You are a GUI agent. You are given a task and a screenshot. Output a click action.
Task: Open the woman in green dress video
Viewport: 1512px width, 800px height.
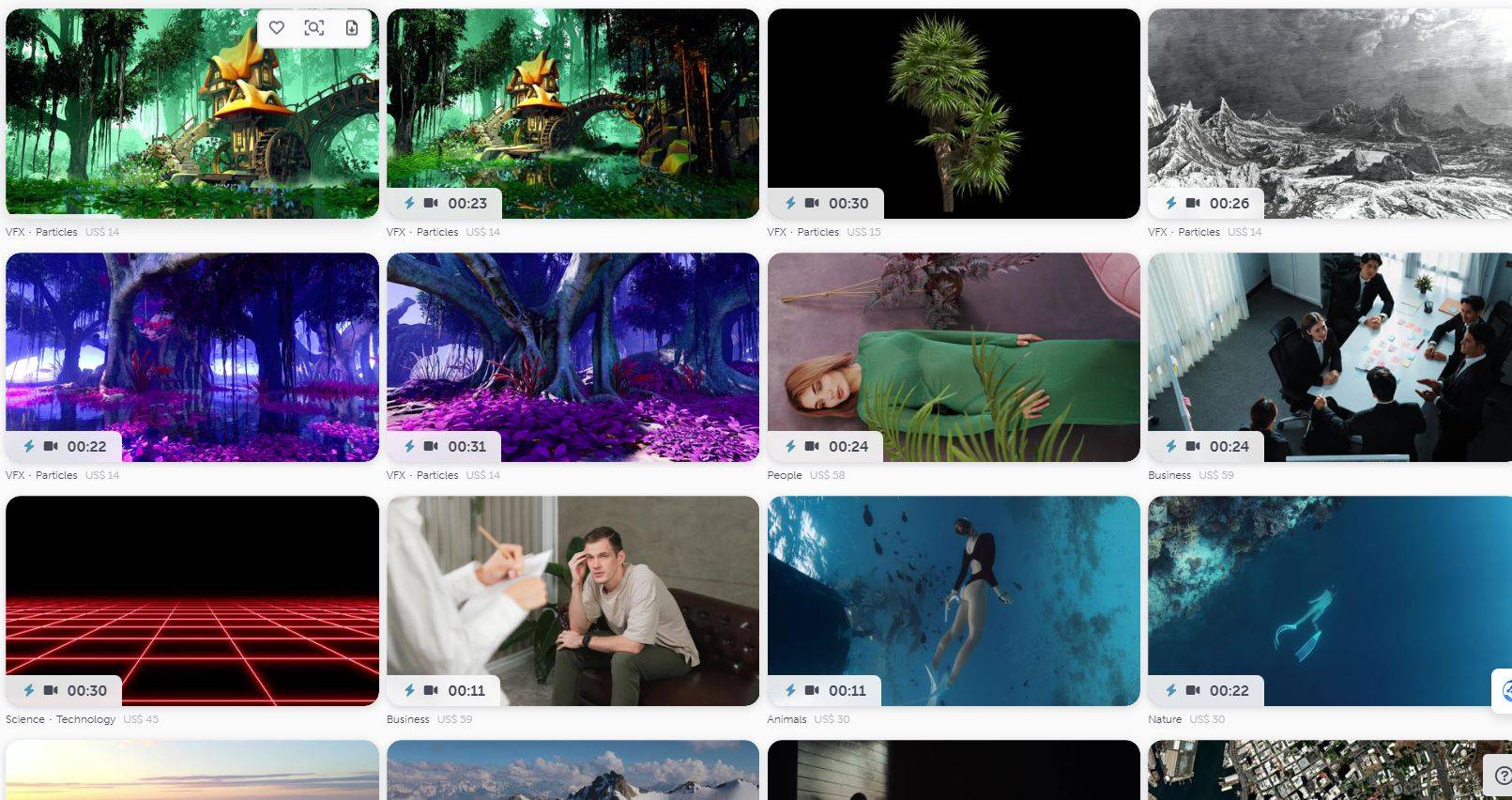tap(954, 357)
